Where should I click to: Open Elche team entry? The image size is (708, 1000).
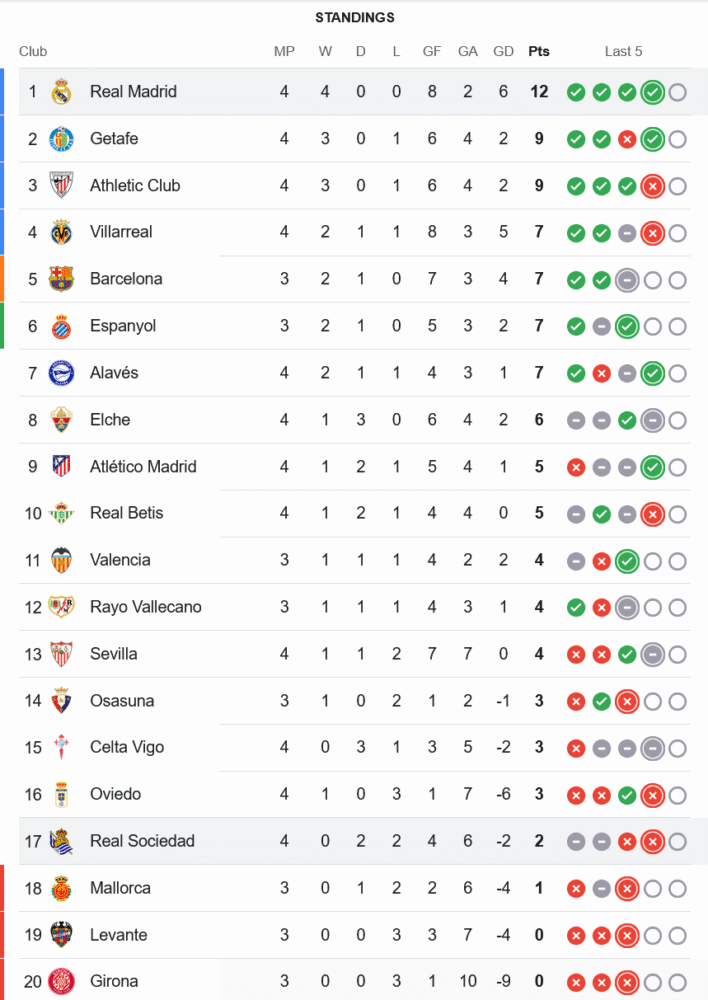click(x=110, y=420)
